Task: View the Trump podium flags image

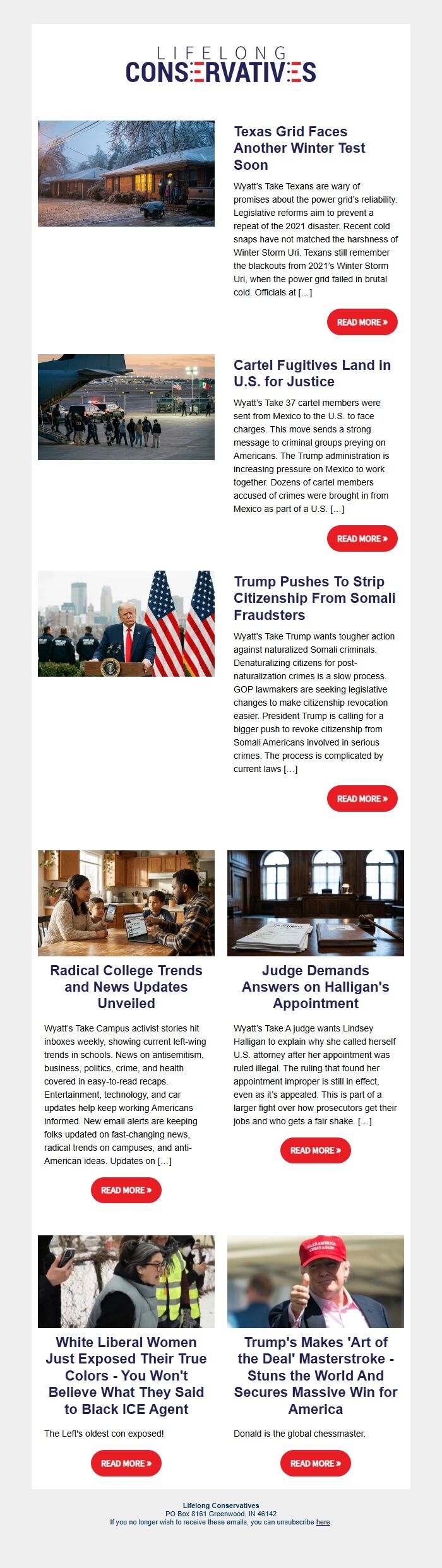Action: 126,624
